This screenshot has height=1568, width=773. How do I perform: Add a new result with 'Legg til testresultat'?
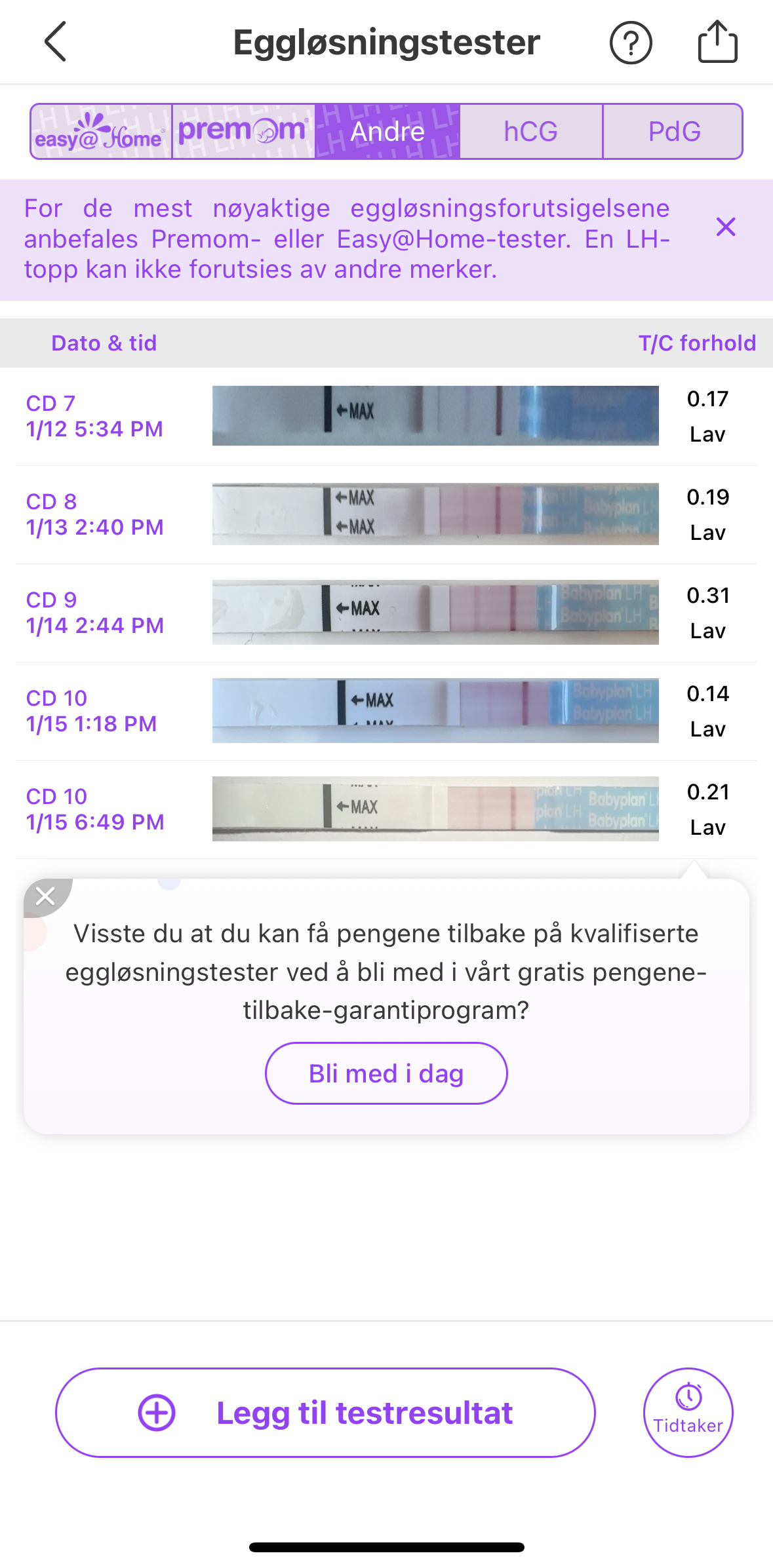[x=325, y=1413]
